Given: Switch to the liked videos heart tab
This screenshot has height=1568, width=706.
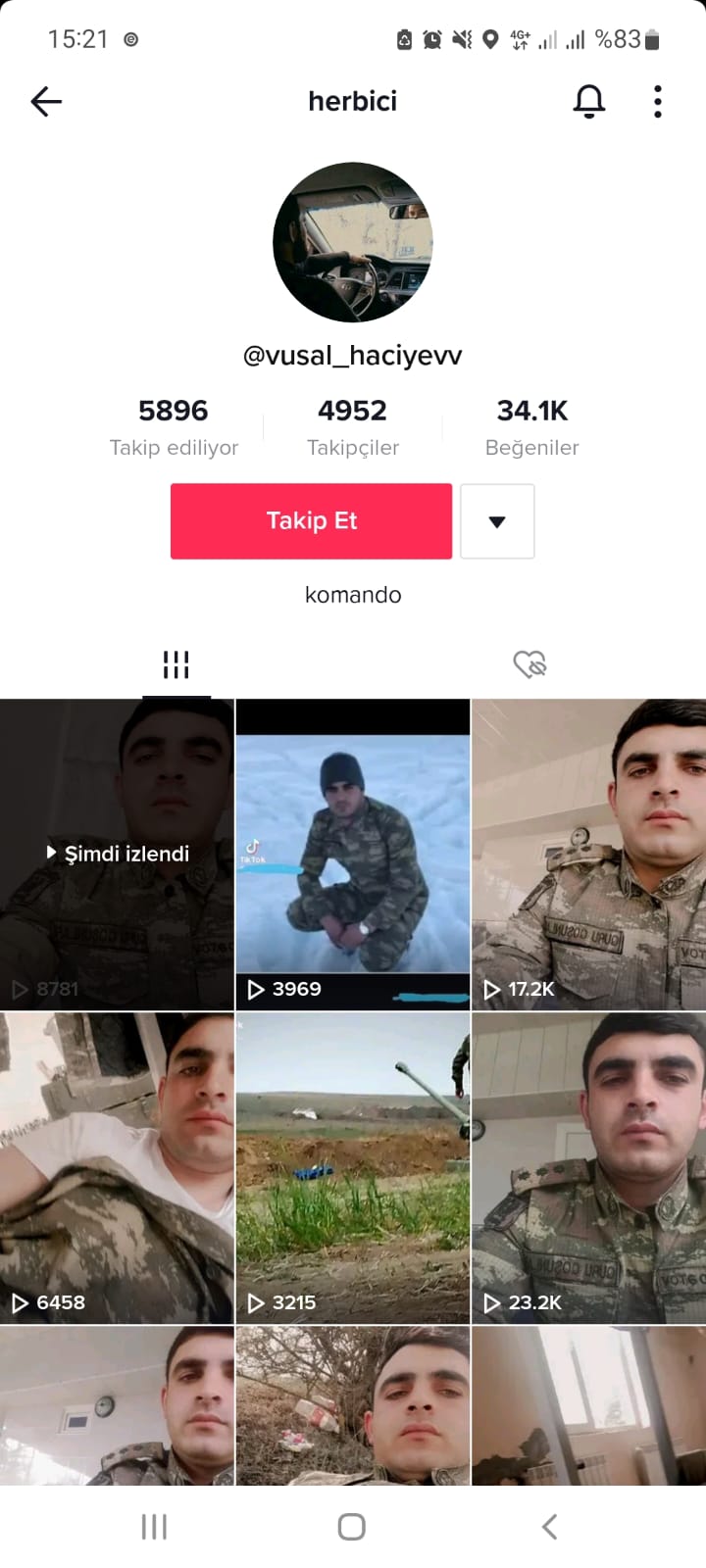Looking at the screenshot, I should click(529, 664).
